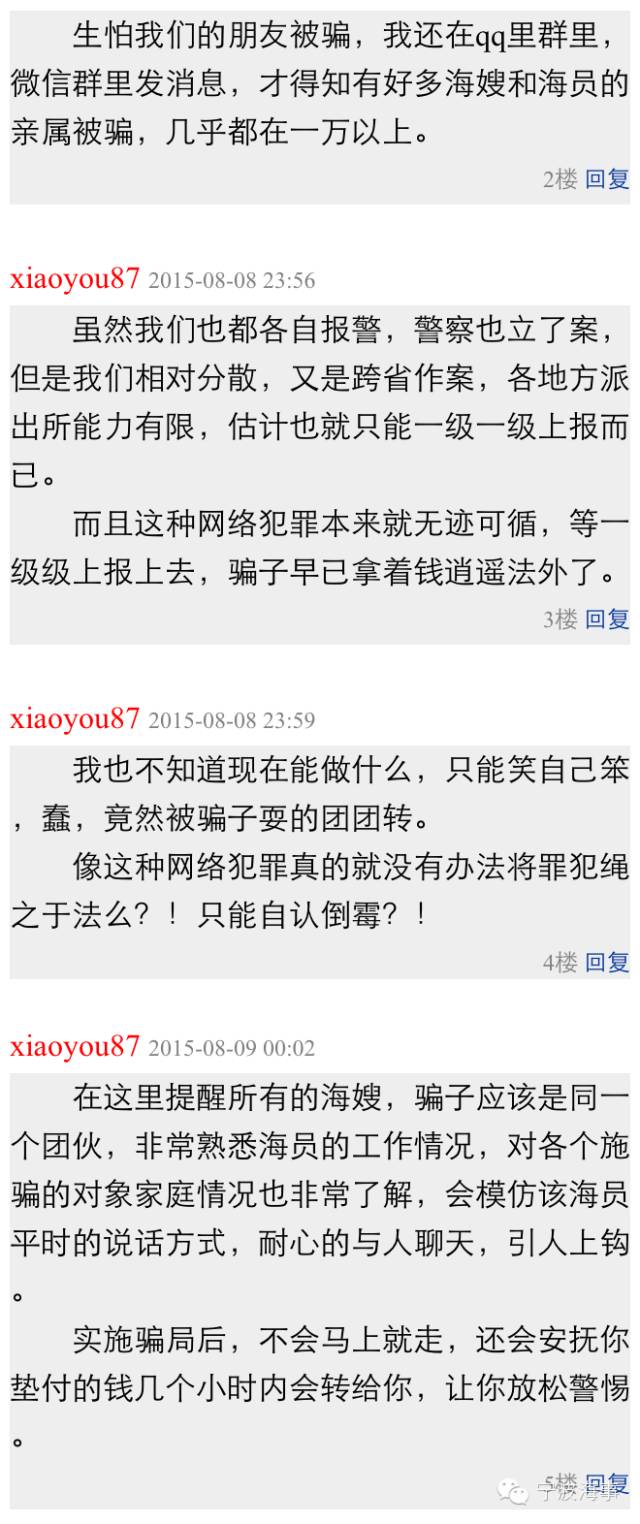
Task: Reply to the 3楼 comment
Action: [x=607, y=619]
